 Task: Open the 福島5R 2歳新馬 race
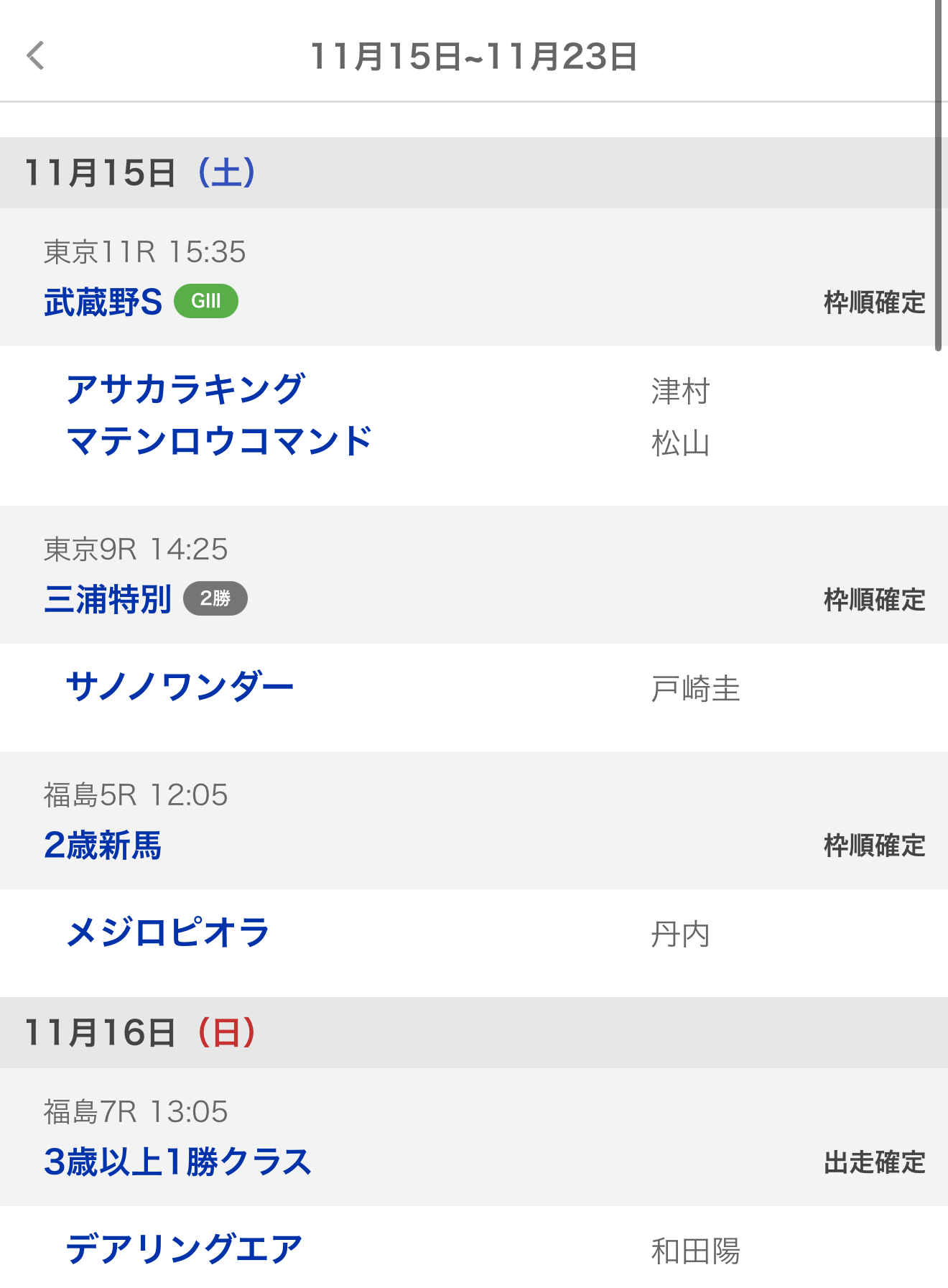(x=103, y=845)
